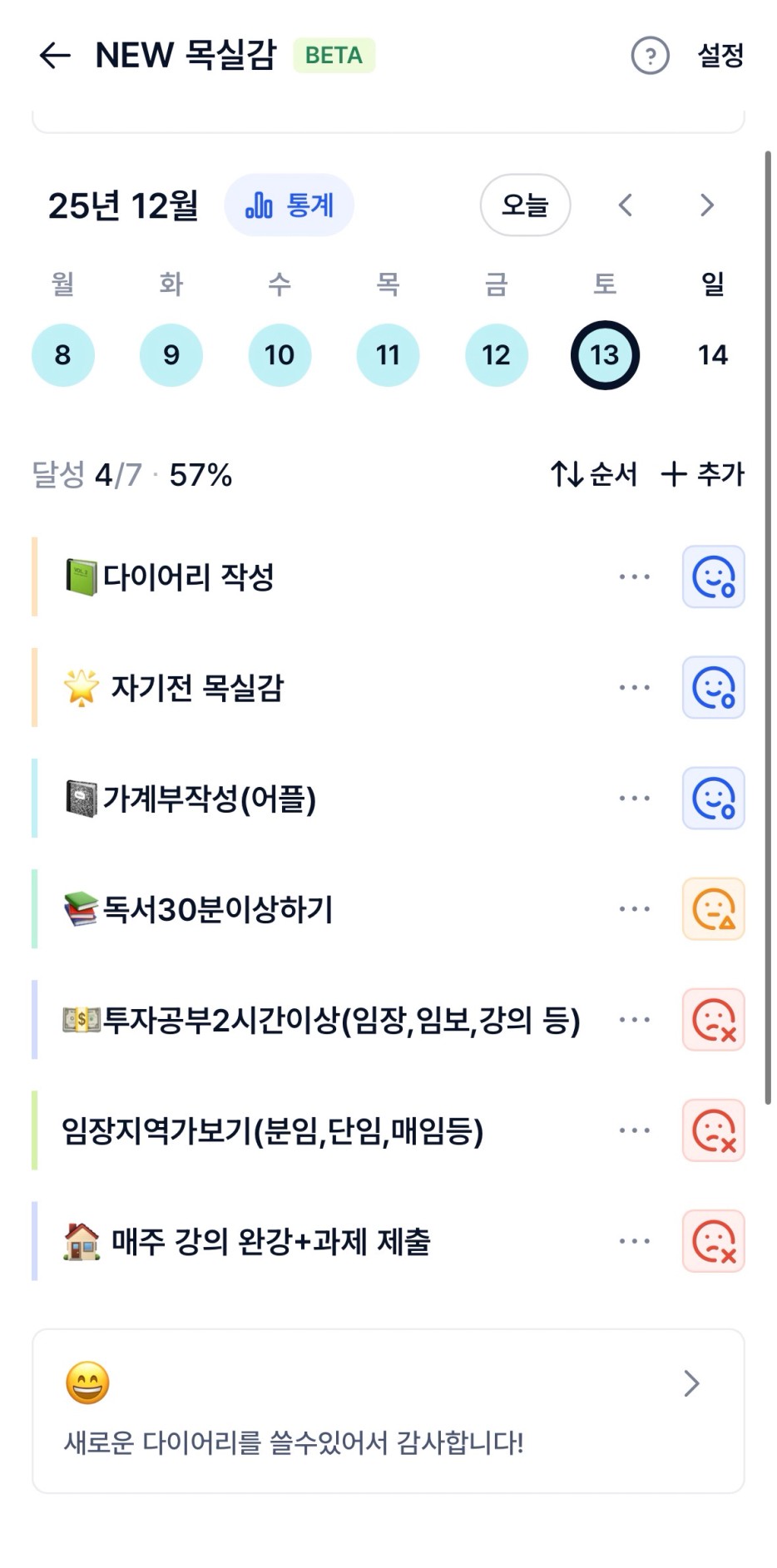The image size is (777, 1568).
Task: Open more options for 다이어리 작성
Action: [x=634, y=576]
